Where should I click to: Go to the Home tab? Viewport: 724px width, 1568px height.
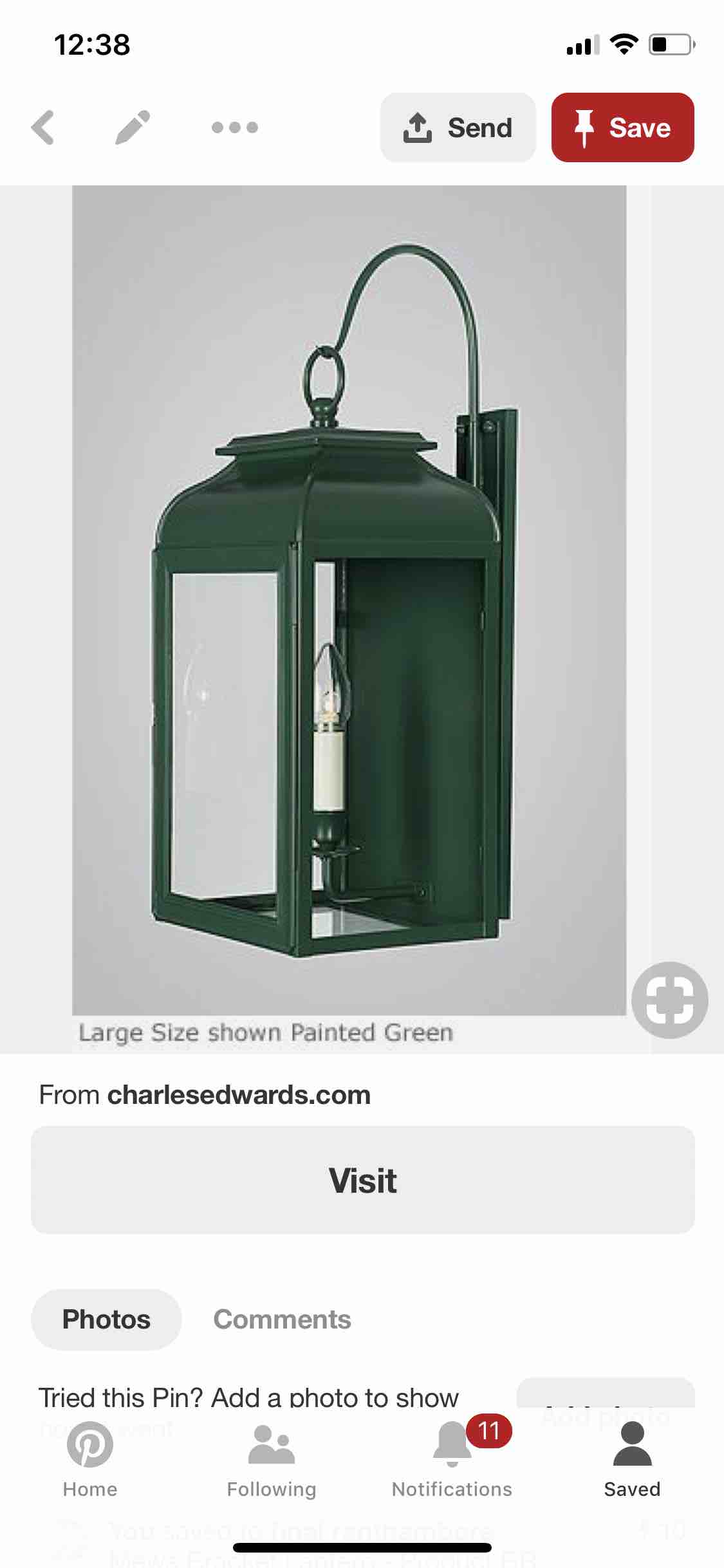tap(90, 1460)
